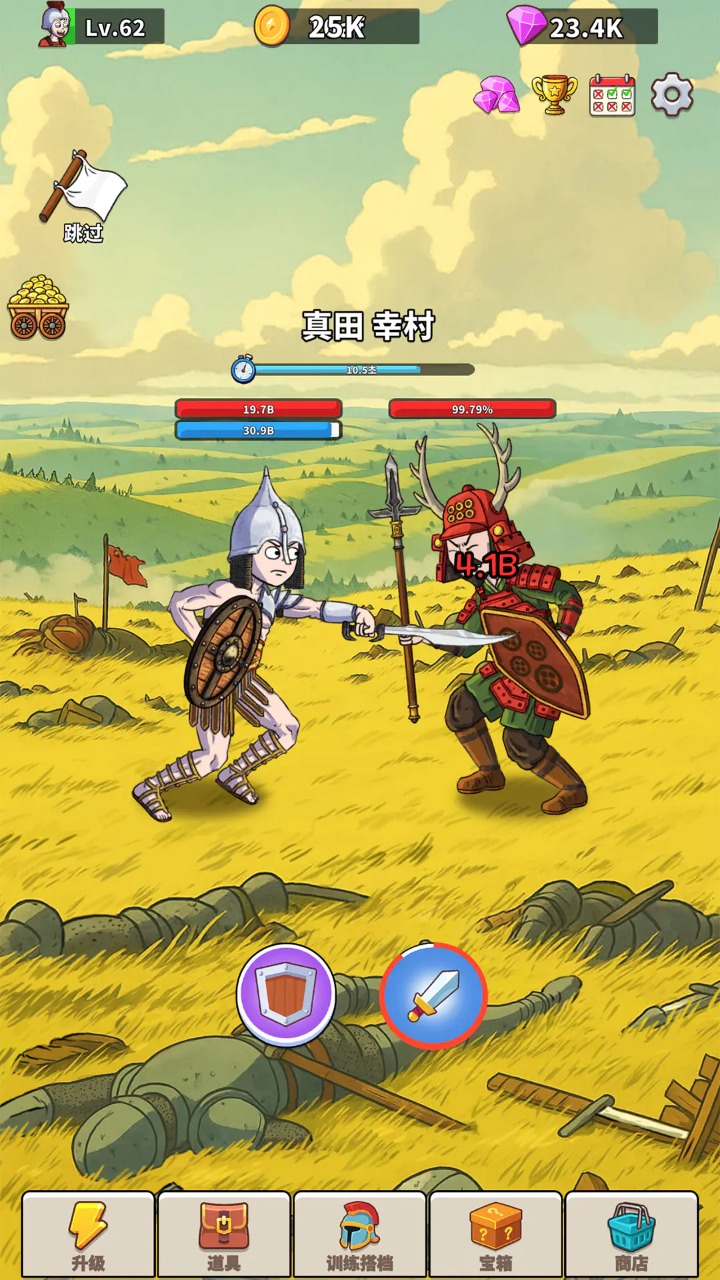Open the settings gear

pos(672,95)
